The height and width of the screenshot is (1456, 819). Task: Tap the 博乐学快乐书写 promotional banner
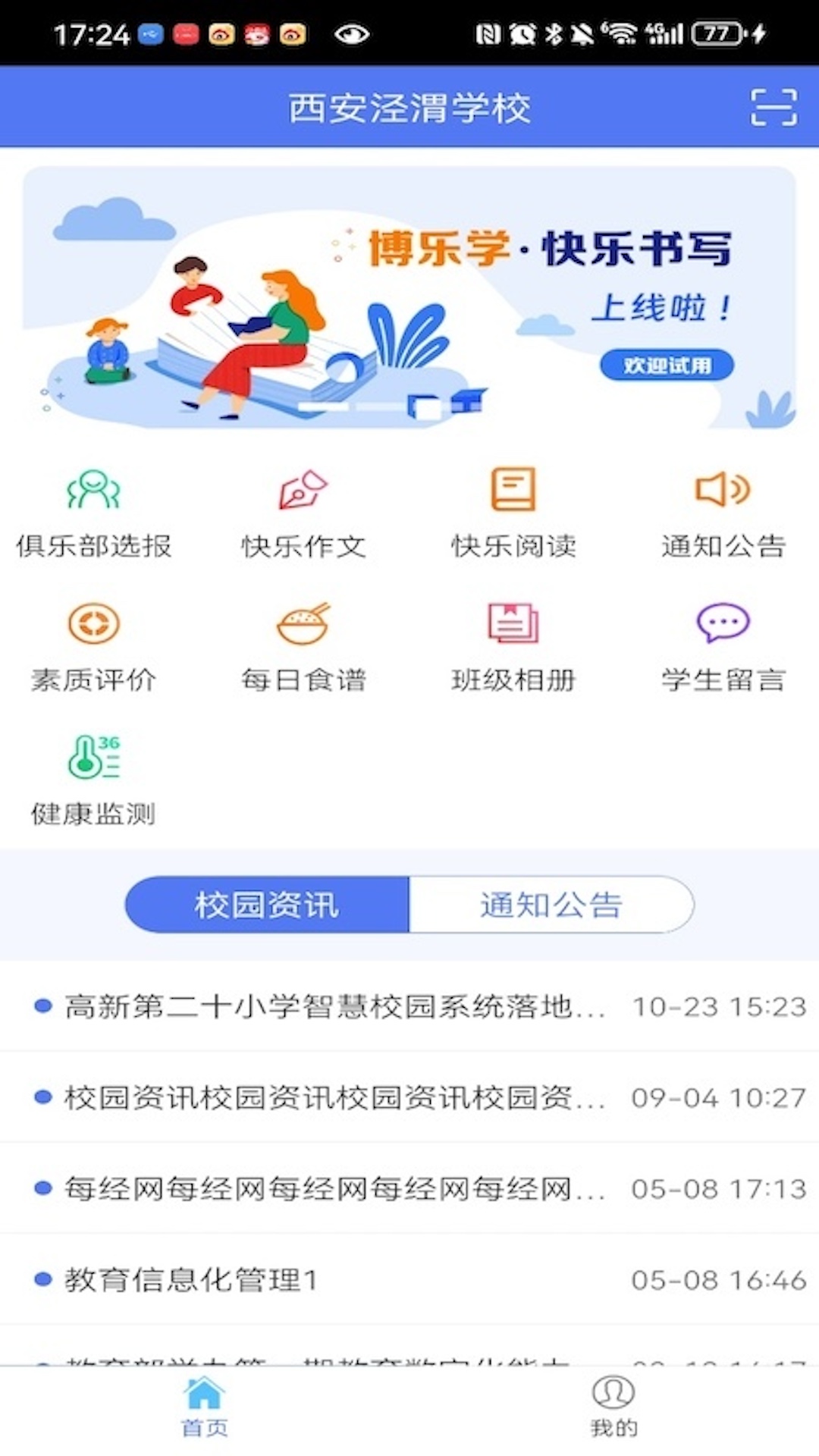(409, 296)
